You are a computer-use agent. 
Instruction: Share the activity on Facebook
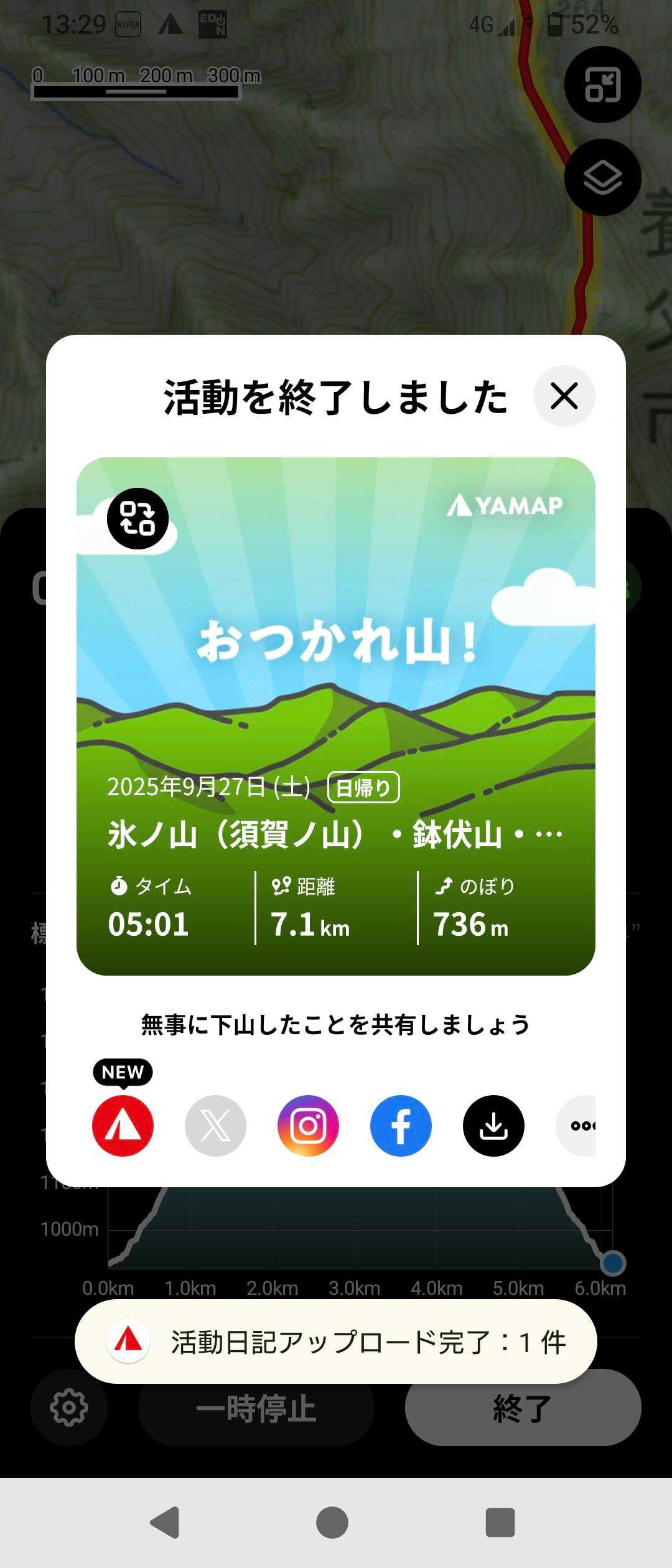[x=401, y=1126]
